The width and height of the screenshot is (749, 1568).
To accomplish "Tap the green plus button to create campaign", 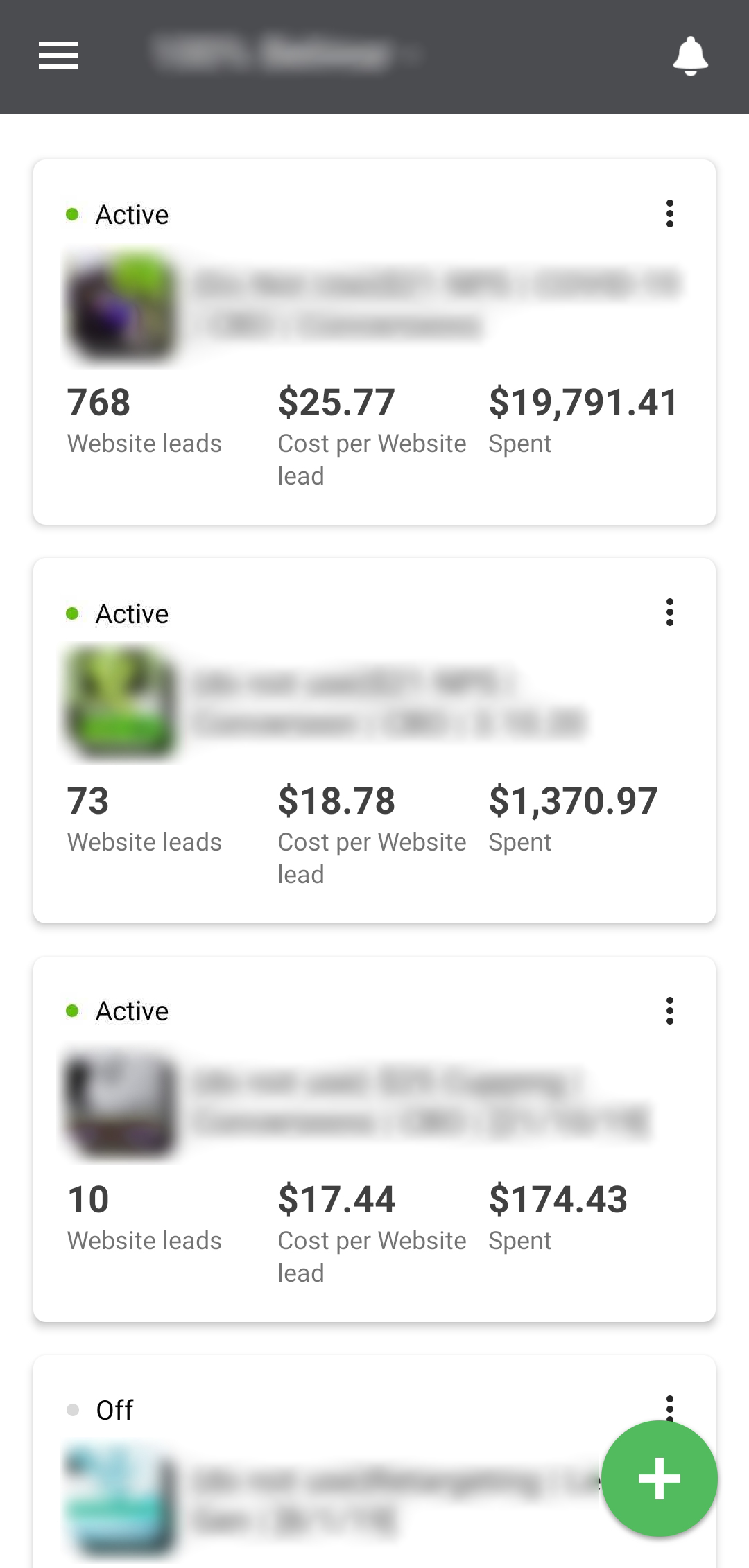I will coord(657,1477).
